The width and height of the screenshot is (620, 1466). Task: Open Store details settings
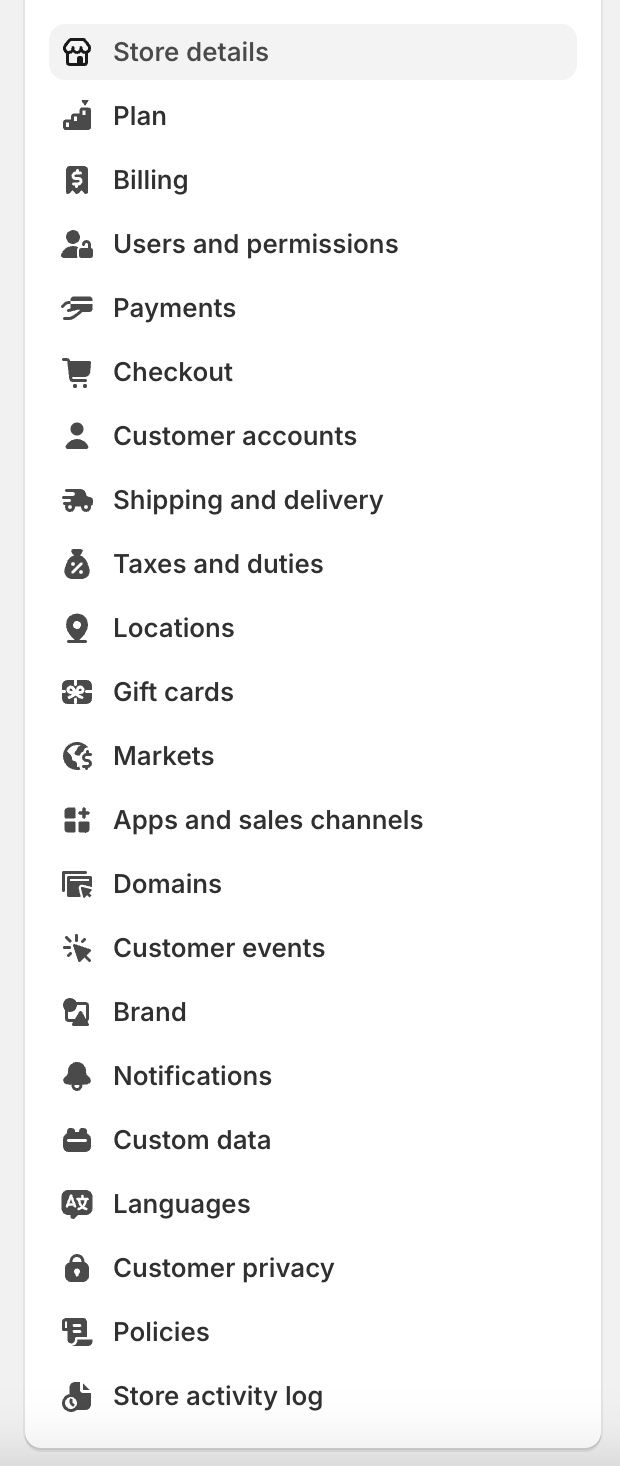pyautogui.click(x=190, y=52)
